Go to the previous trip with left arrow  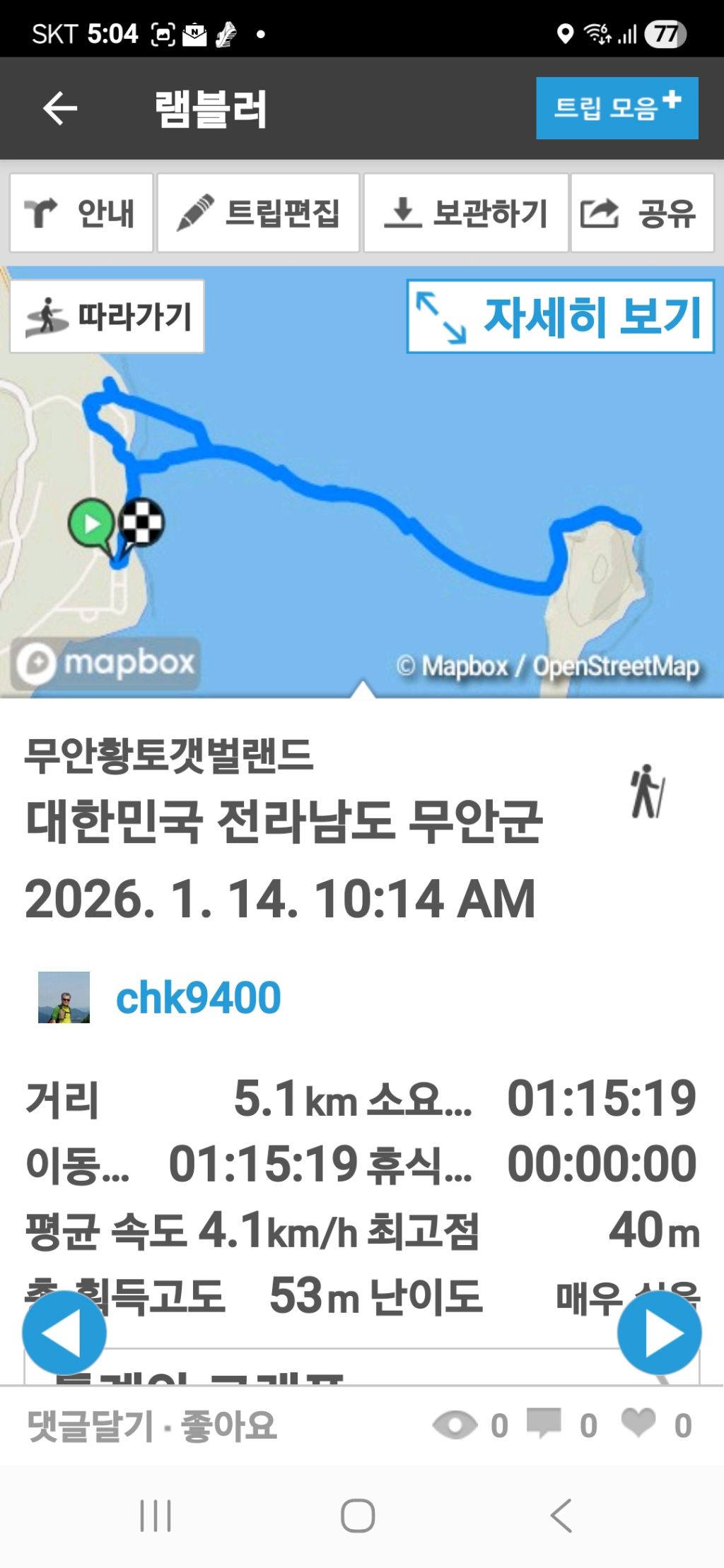64,1333
